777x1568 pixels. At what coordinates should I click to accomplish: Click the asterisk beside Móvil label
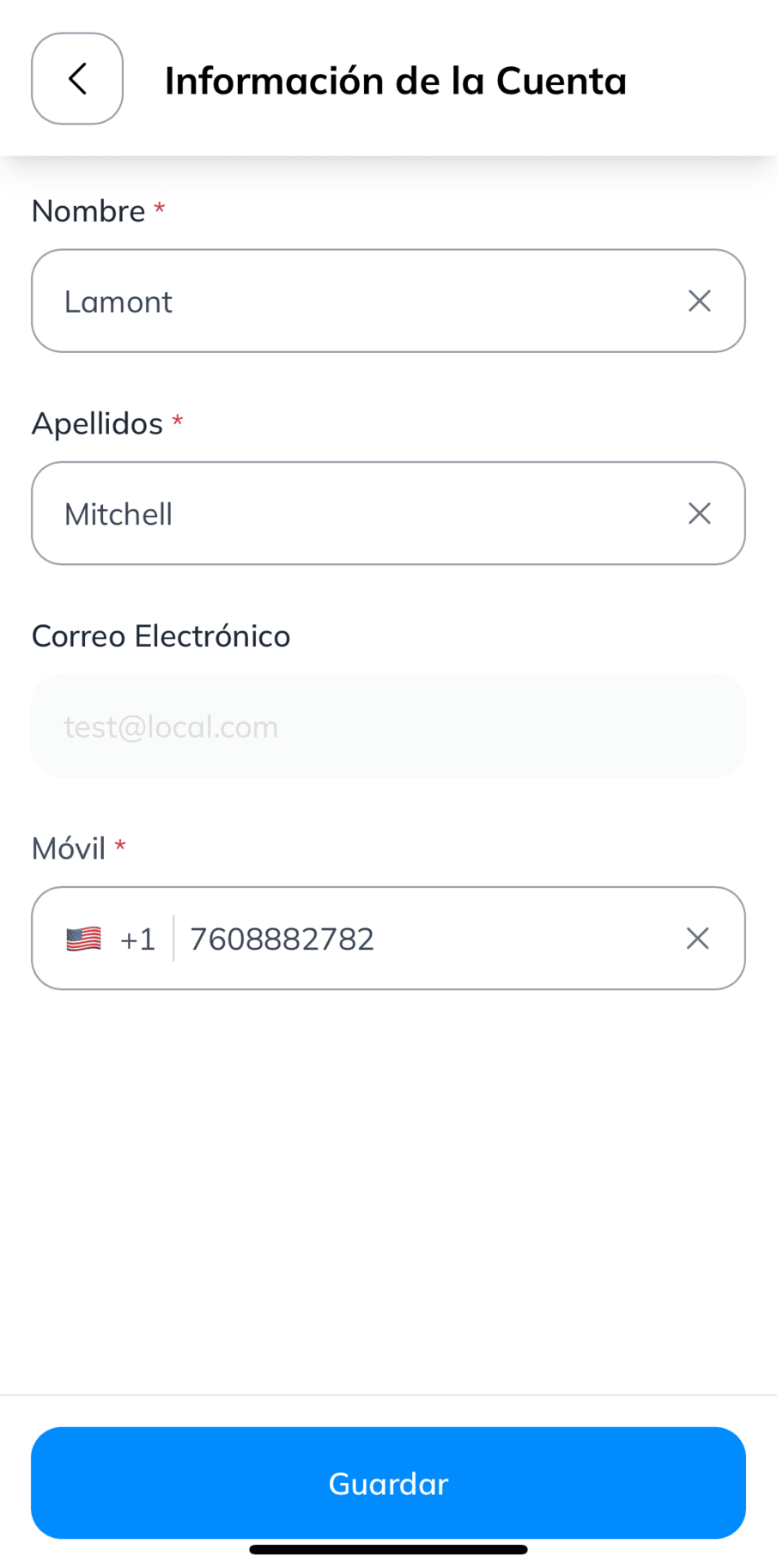point(119,847)
